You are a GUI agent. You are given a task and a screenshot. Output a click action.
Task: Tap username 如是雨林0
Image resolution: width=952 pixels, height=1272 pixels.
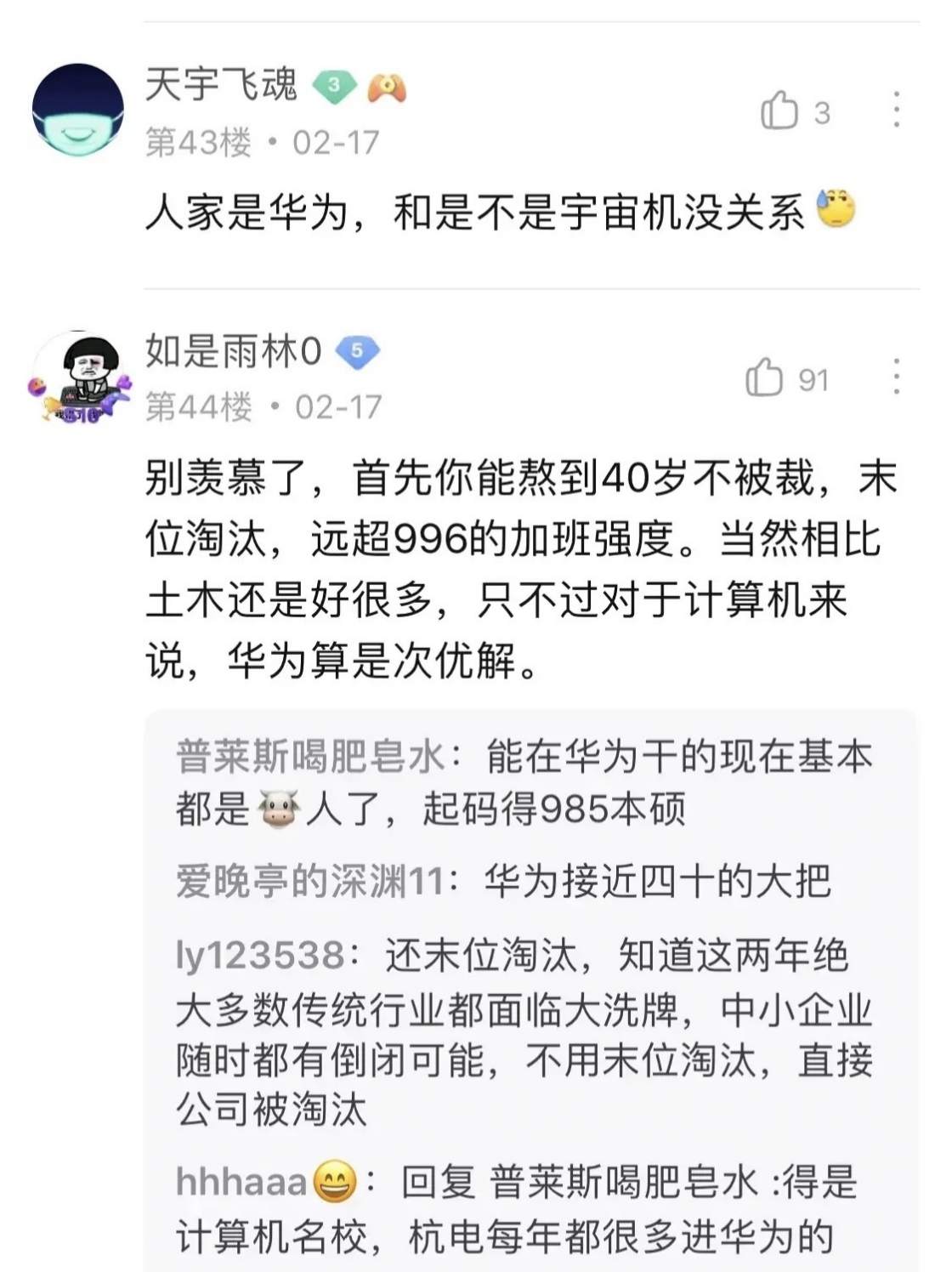coord(234,350)
